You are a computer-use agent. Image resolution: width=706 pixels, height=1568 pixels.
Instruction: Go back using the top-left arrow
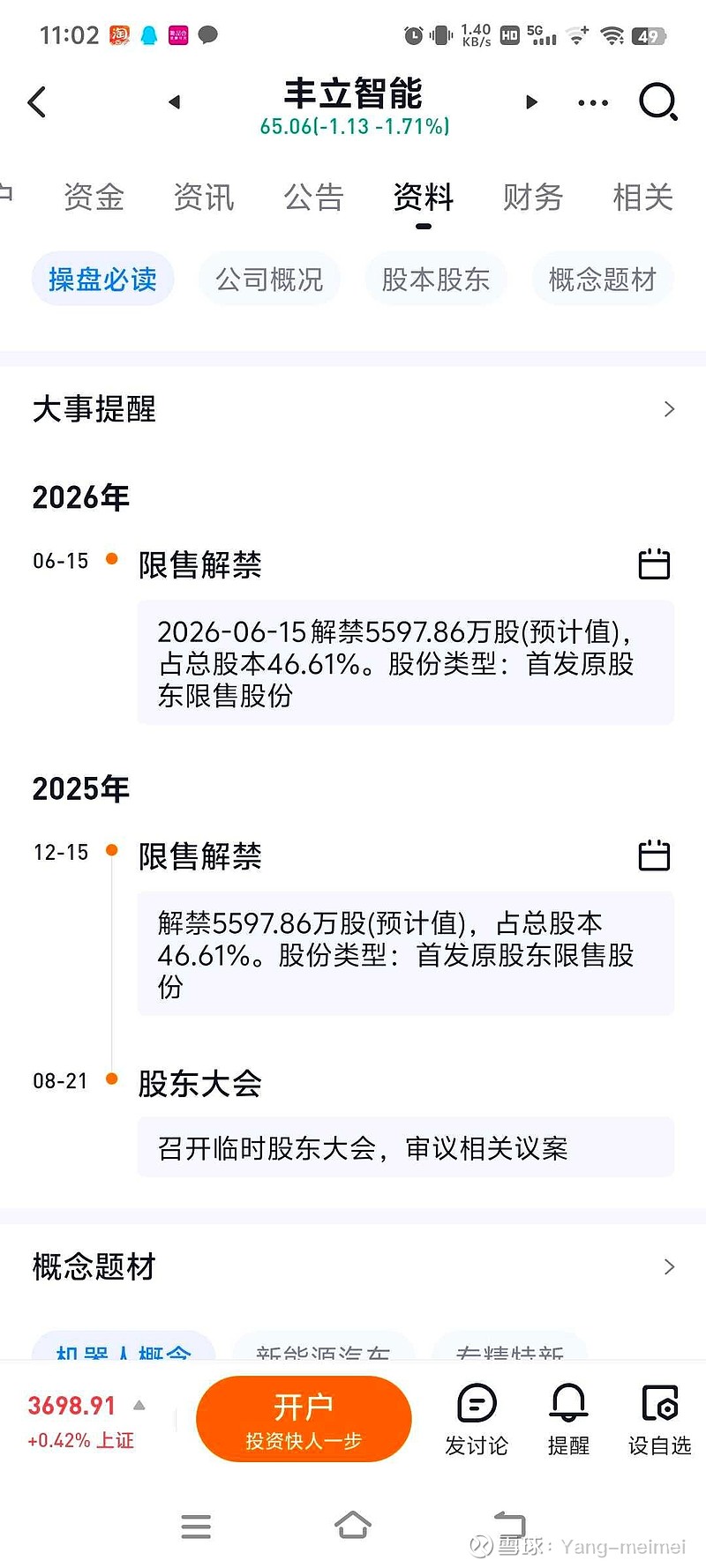37,102
